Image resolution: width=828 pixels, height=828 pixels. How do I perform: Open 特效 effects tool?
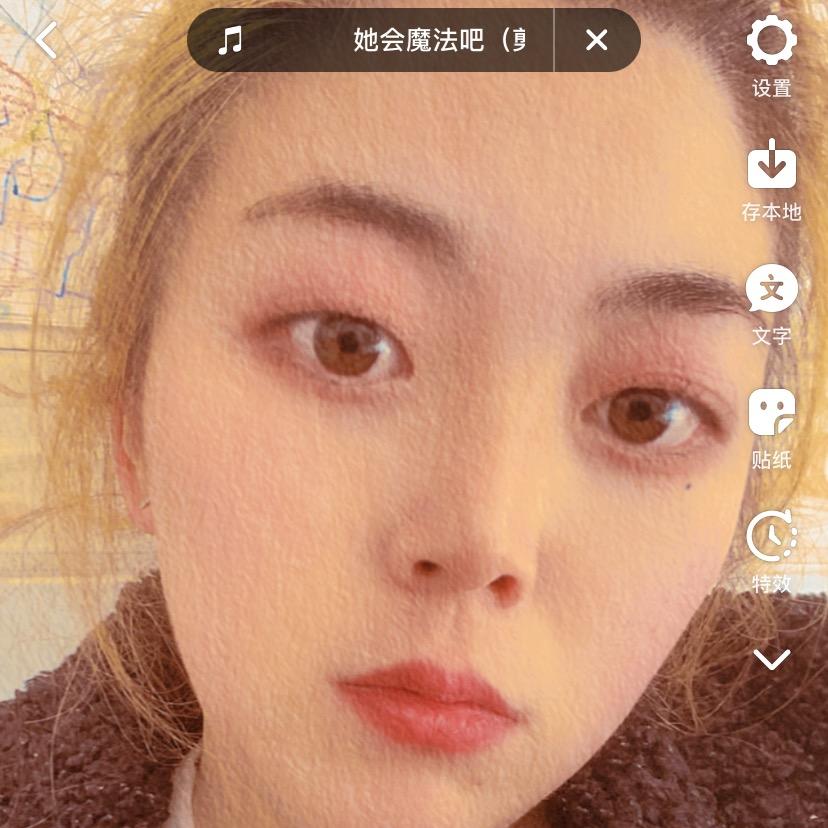click(771, 551)
